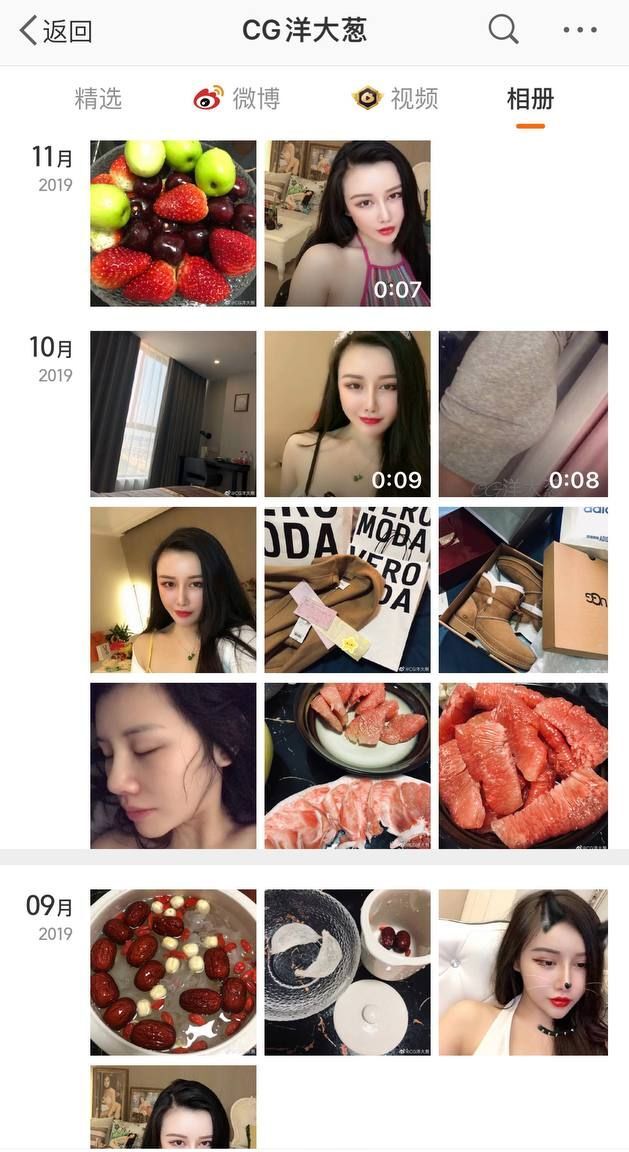Open the fruit bowl photo from November
Viewport: 629px width, 1152px height.
point(173,223)
